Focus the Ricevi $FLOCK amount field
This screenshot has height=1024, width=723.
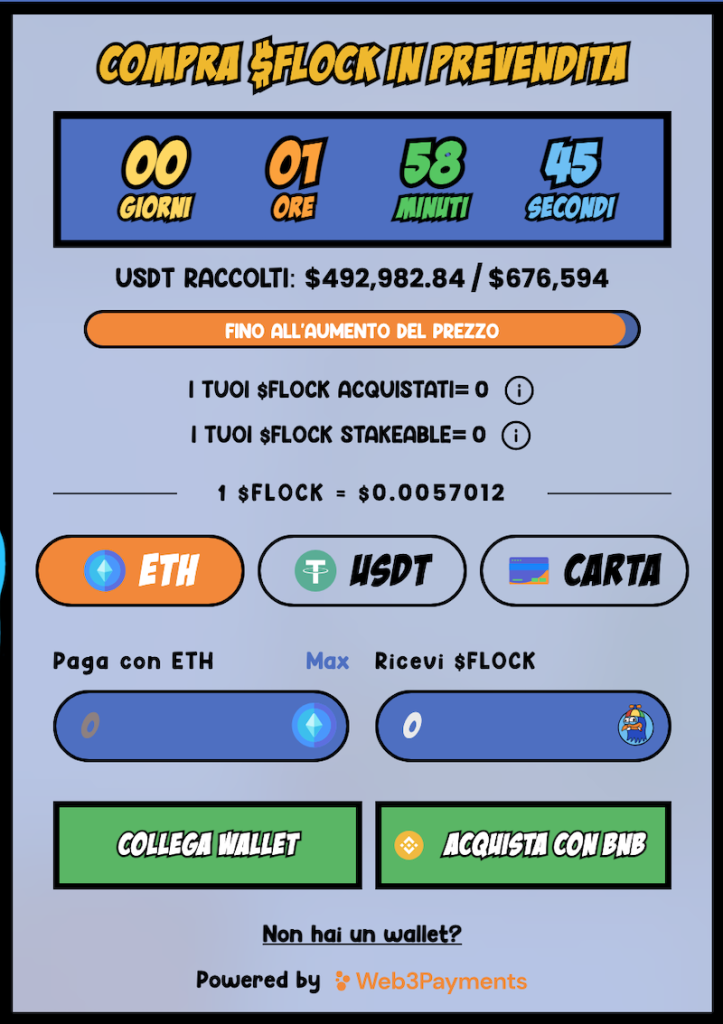point(500,725)
